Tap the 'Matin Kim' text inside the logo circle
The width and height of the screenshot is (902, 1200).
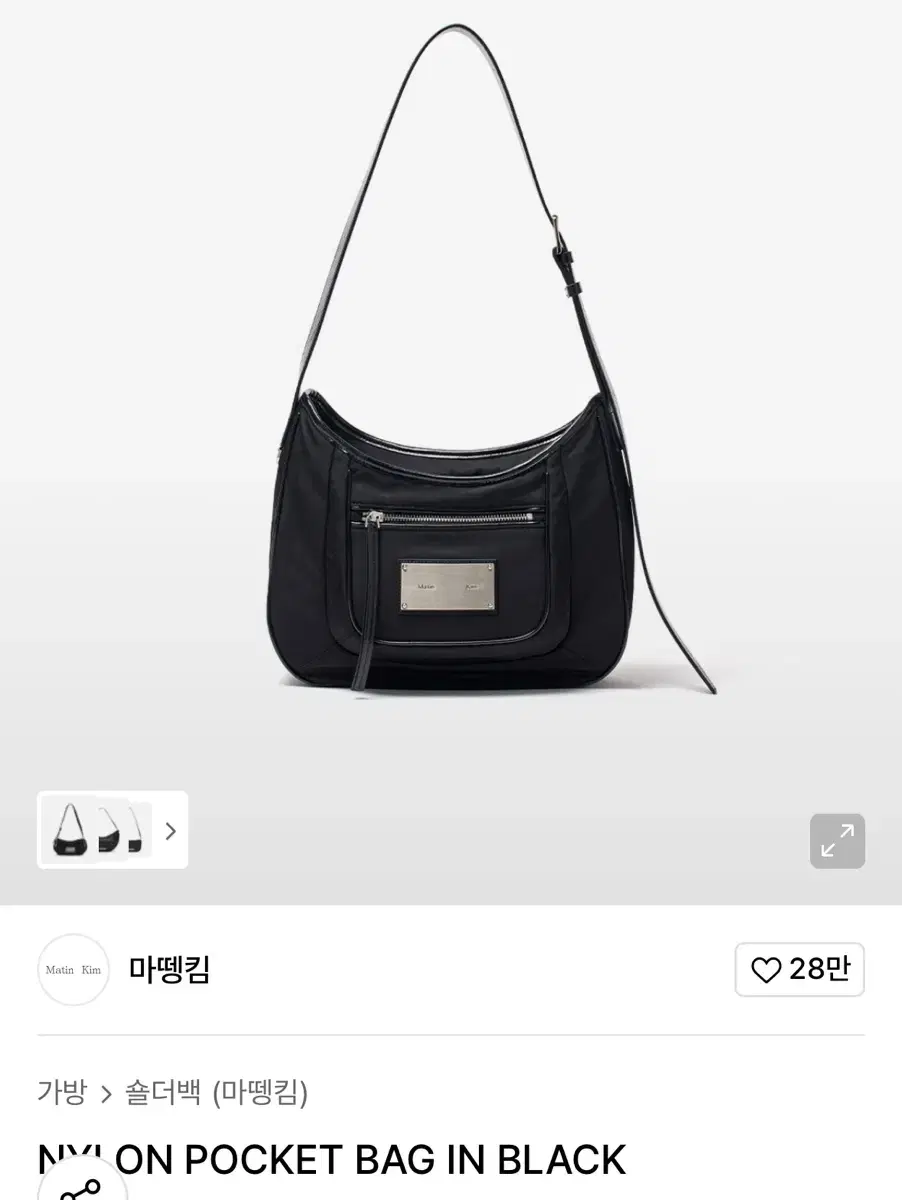click(72, 970)
